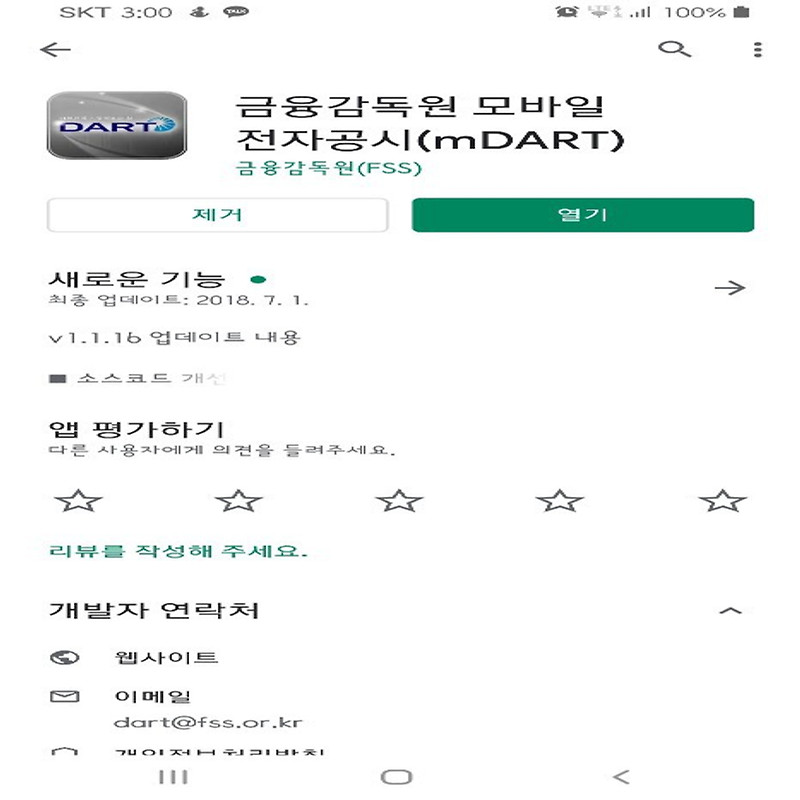Open 새로운 기능 details arrow
This screenshot has width=800, height=800.
tap(730, 288)
